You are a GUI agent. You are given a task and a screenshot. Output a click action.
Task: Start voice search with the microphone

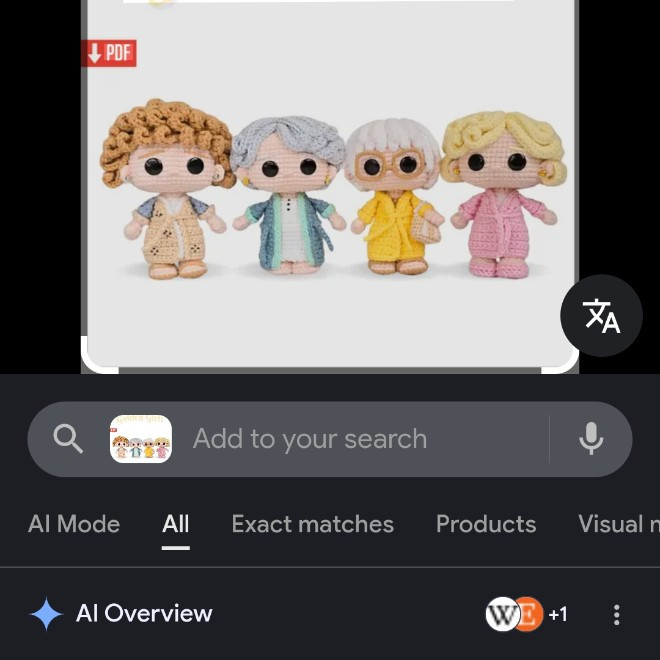click(x=591, y=439)
